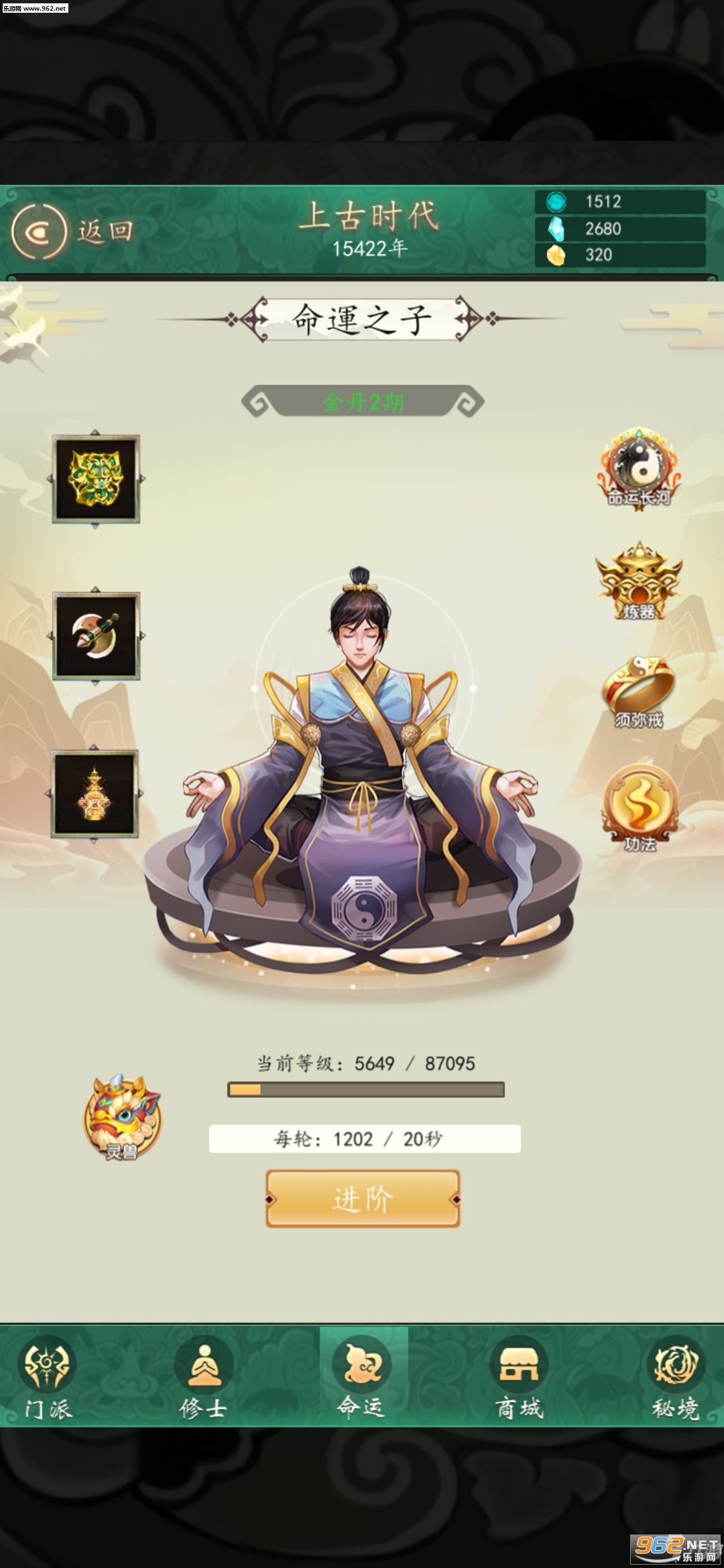724x1568 pixels.
Task: Switch to the 商城 shop tab
Action: [x=519, y=1378]
